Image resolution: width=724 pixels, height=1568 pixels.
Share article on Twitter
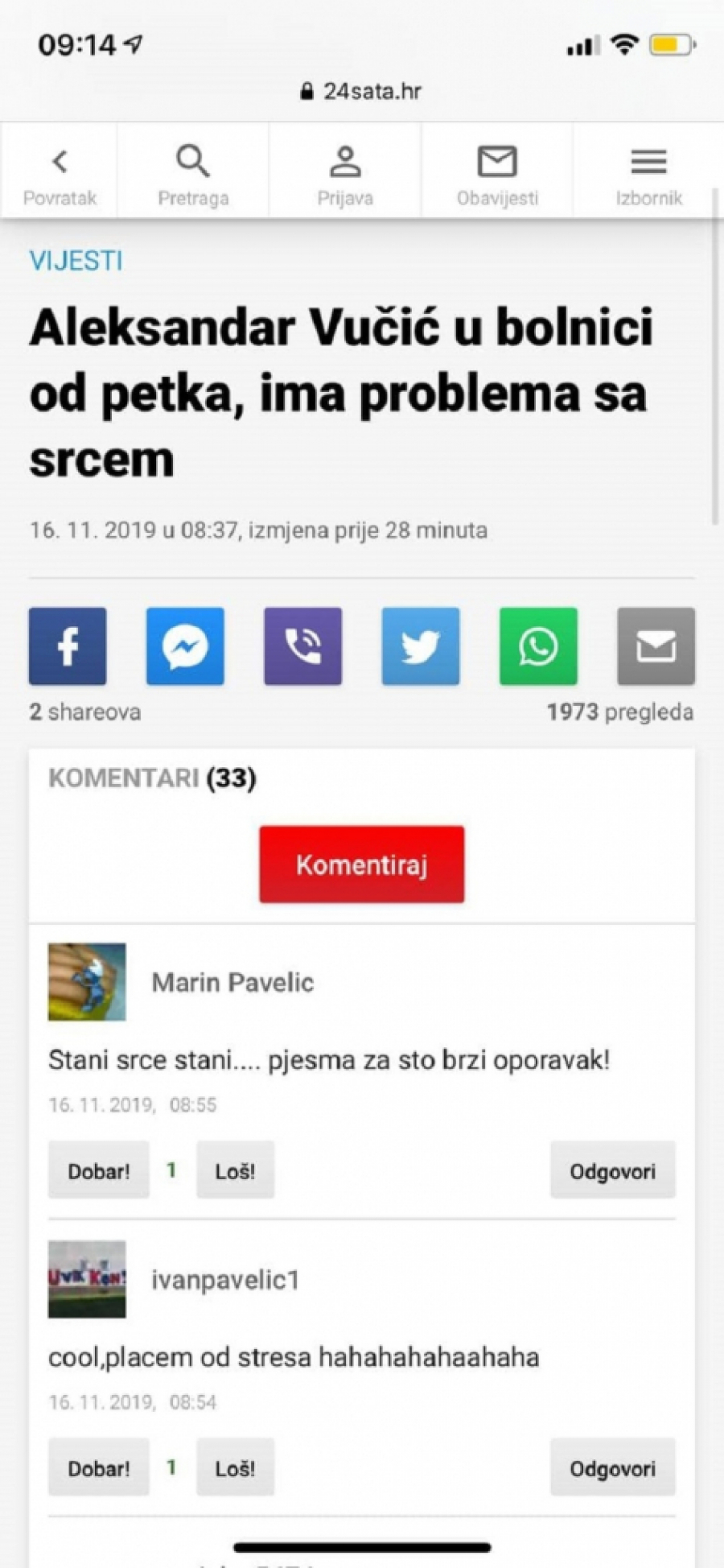click(x=420, y=646)
